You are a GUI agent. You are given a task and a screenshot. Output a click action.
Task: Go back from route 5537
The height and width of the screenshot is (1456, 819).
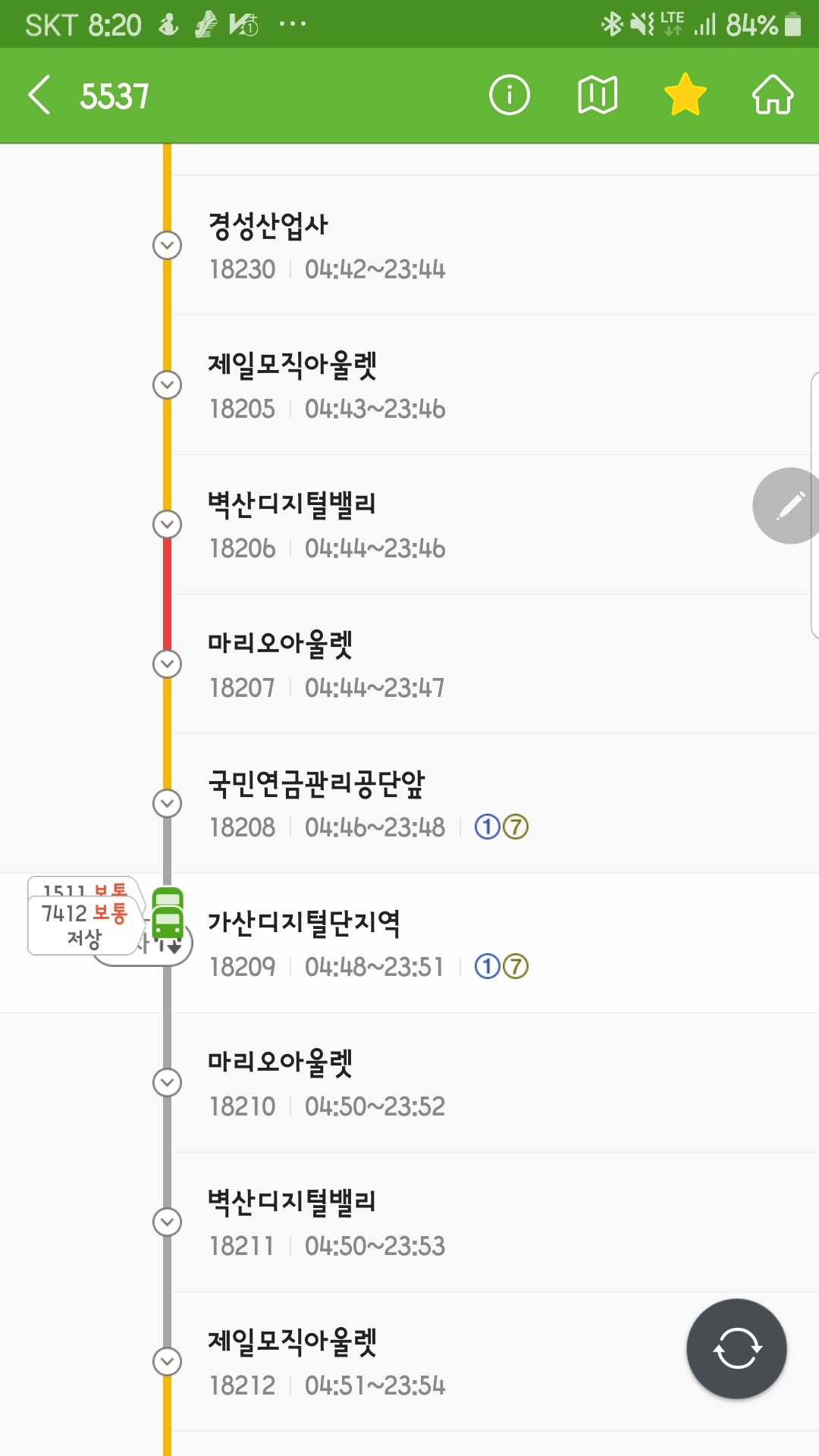pos(39,96)
